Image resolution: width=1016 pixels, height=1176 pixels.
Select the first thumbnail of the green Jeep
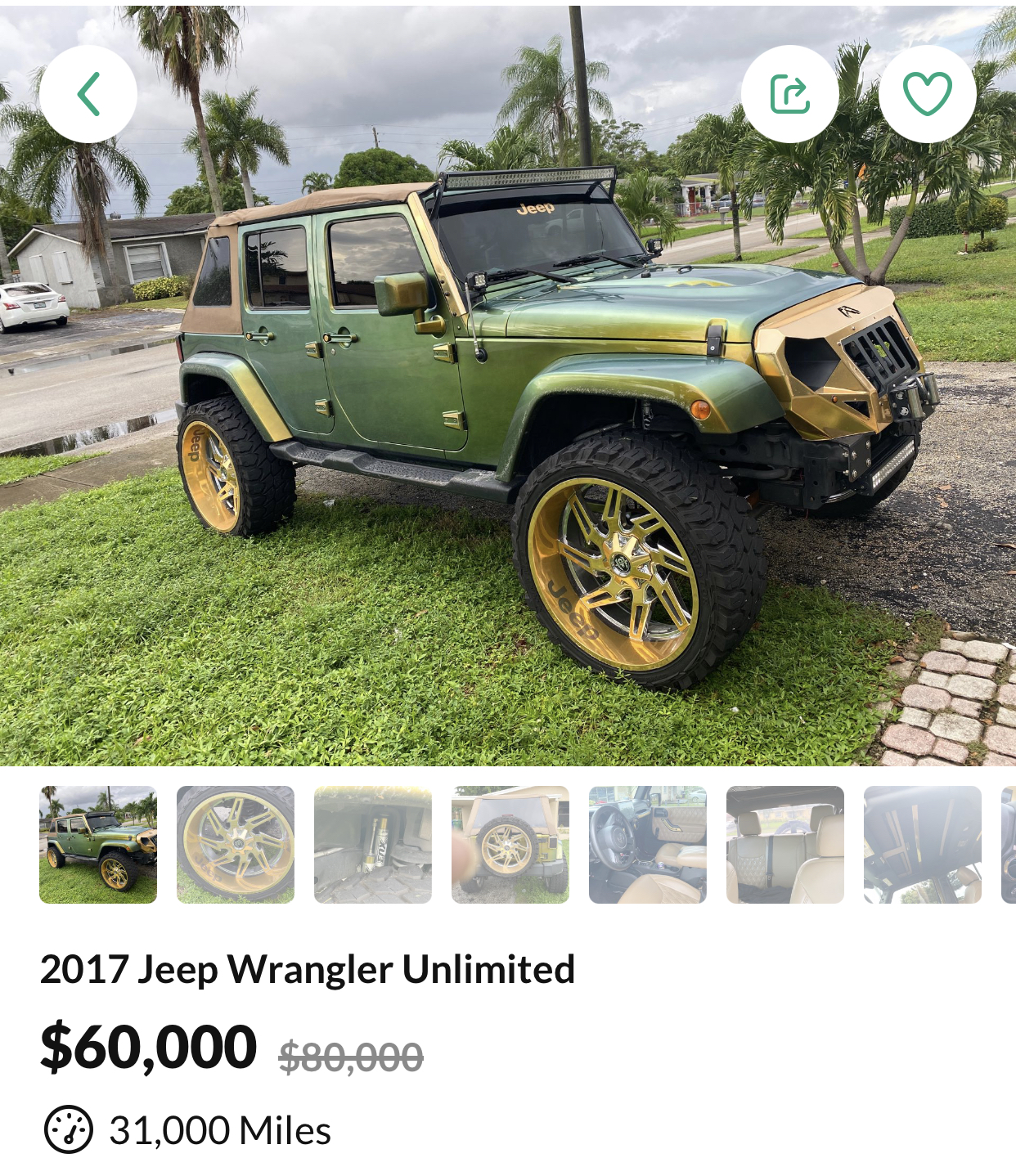coord(98,845)
